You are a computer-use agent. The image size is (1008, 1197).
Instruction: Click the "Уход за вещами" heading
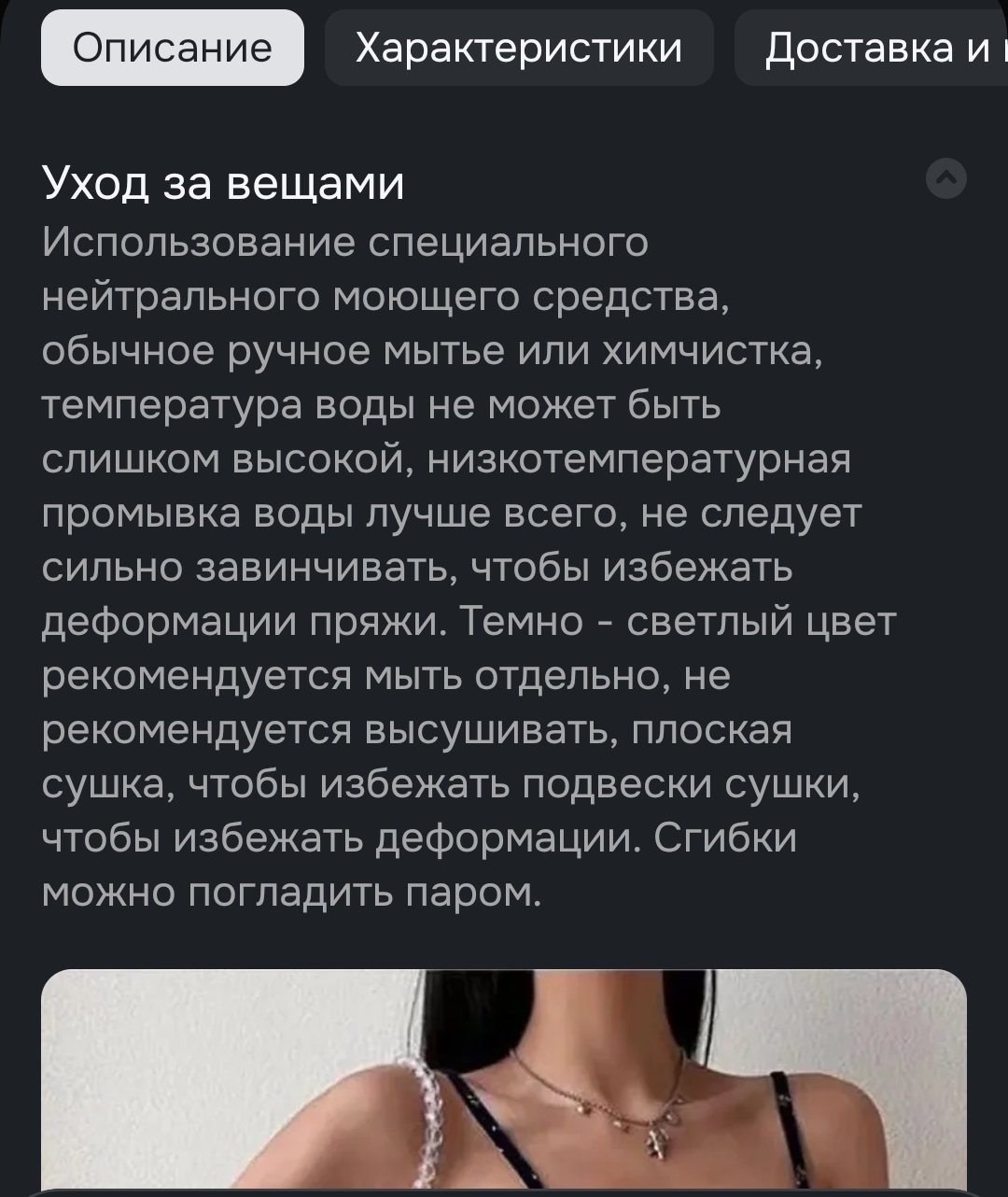(x=222, y=184)
